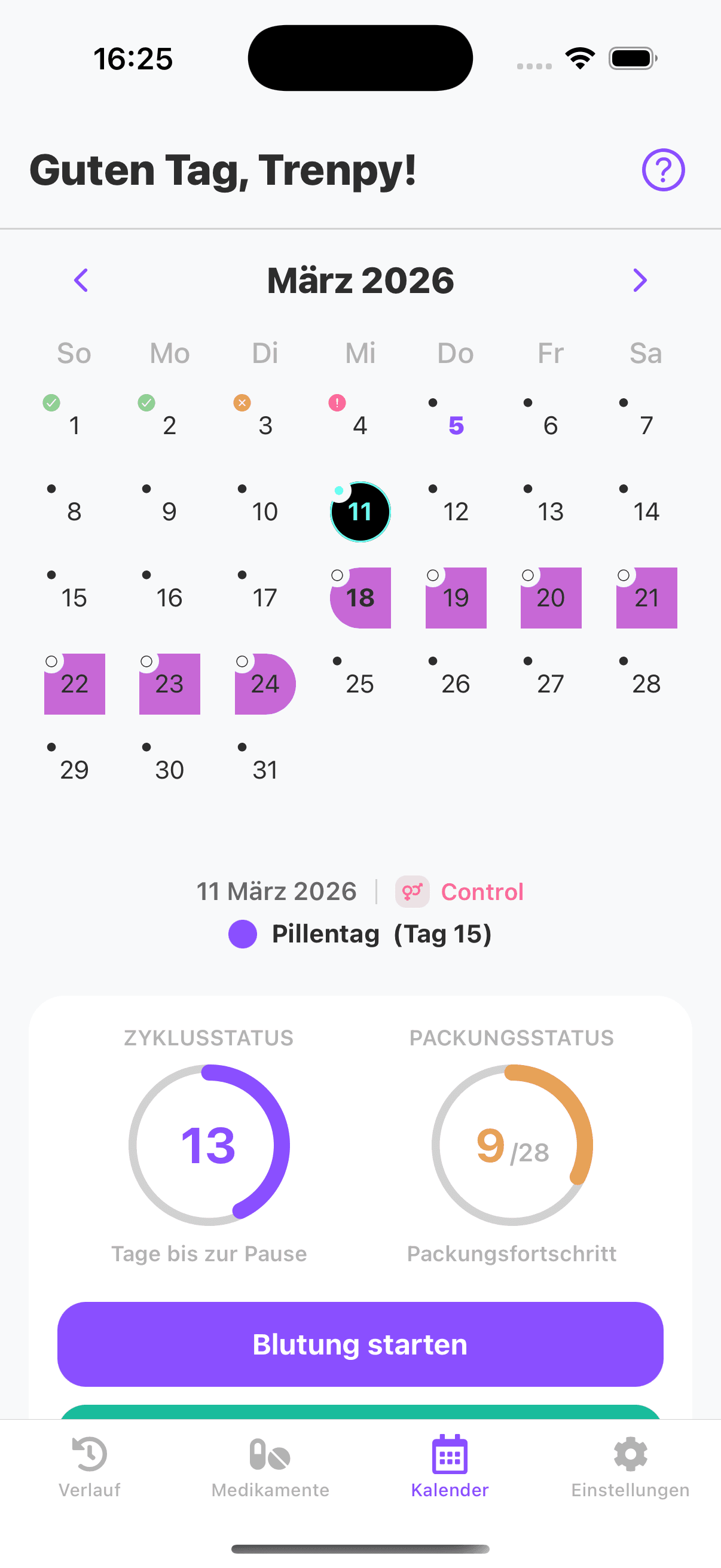Click the orange missed-pill icon on March 3

[x=242, y=403]
